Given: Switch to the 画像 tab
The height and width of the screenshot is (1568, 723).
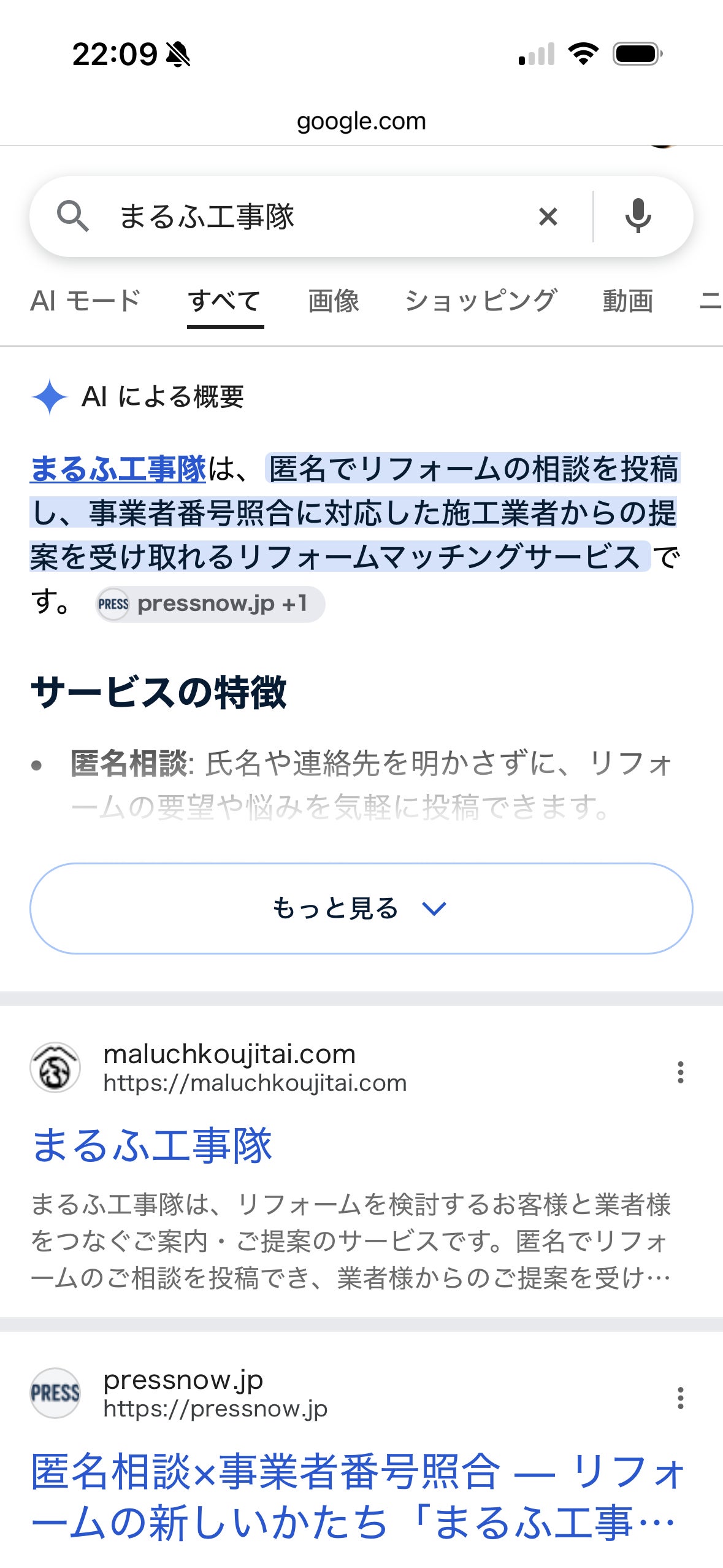Looking at the screenshot, I should 334,301.
